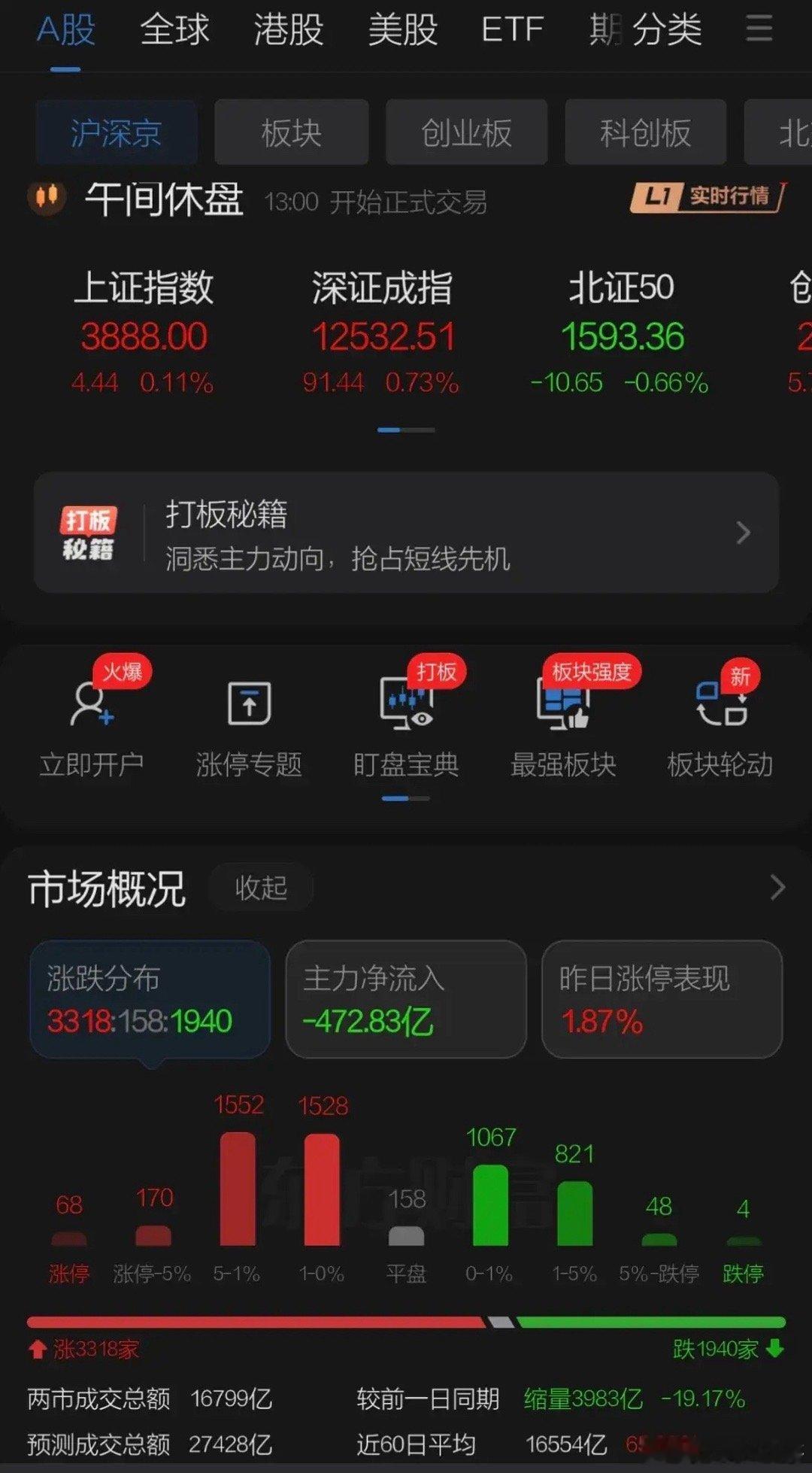812x1473 pixels.
Task: Open the 分类 hamburger menu
Action: 759,29
